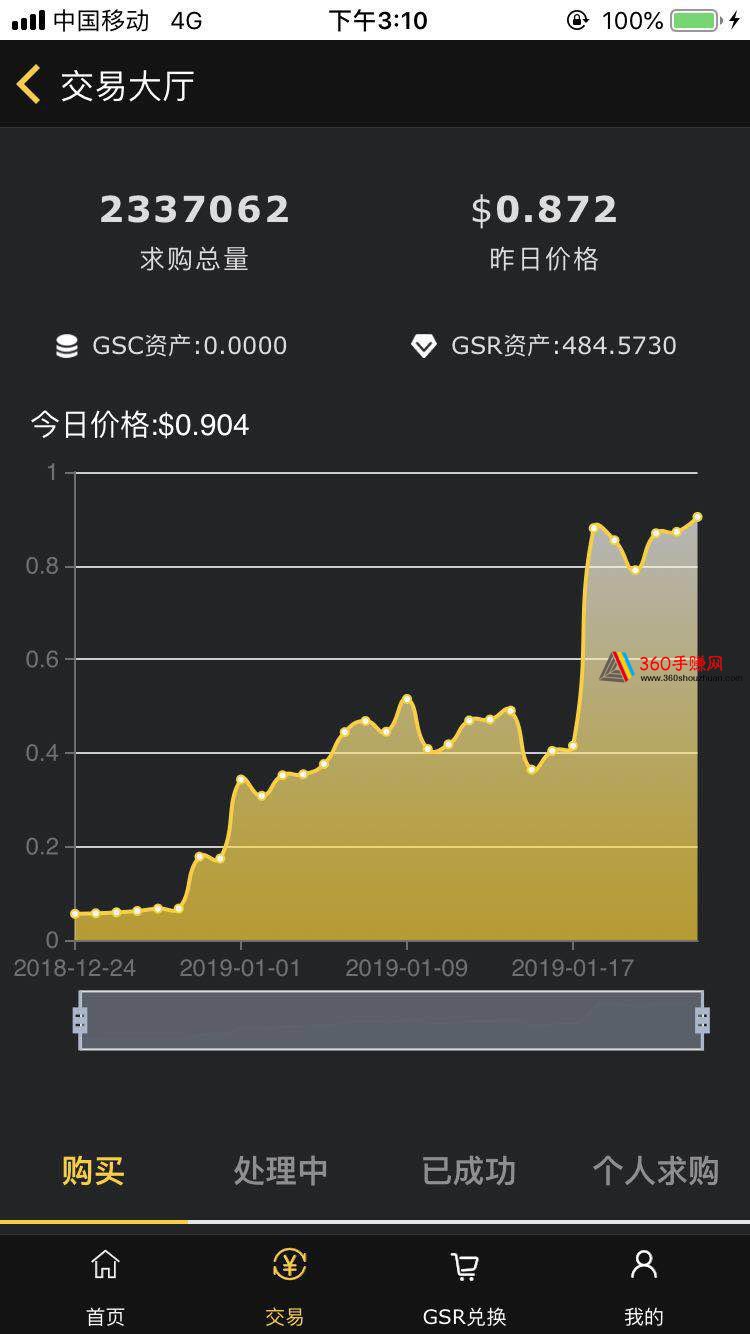The width and height of the screenshot is (750, 1334).
Task: Go to GSR兑换 in bottom bar
Action: pyautogui.click(x=465, y=1286)
